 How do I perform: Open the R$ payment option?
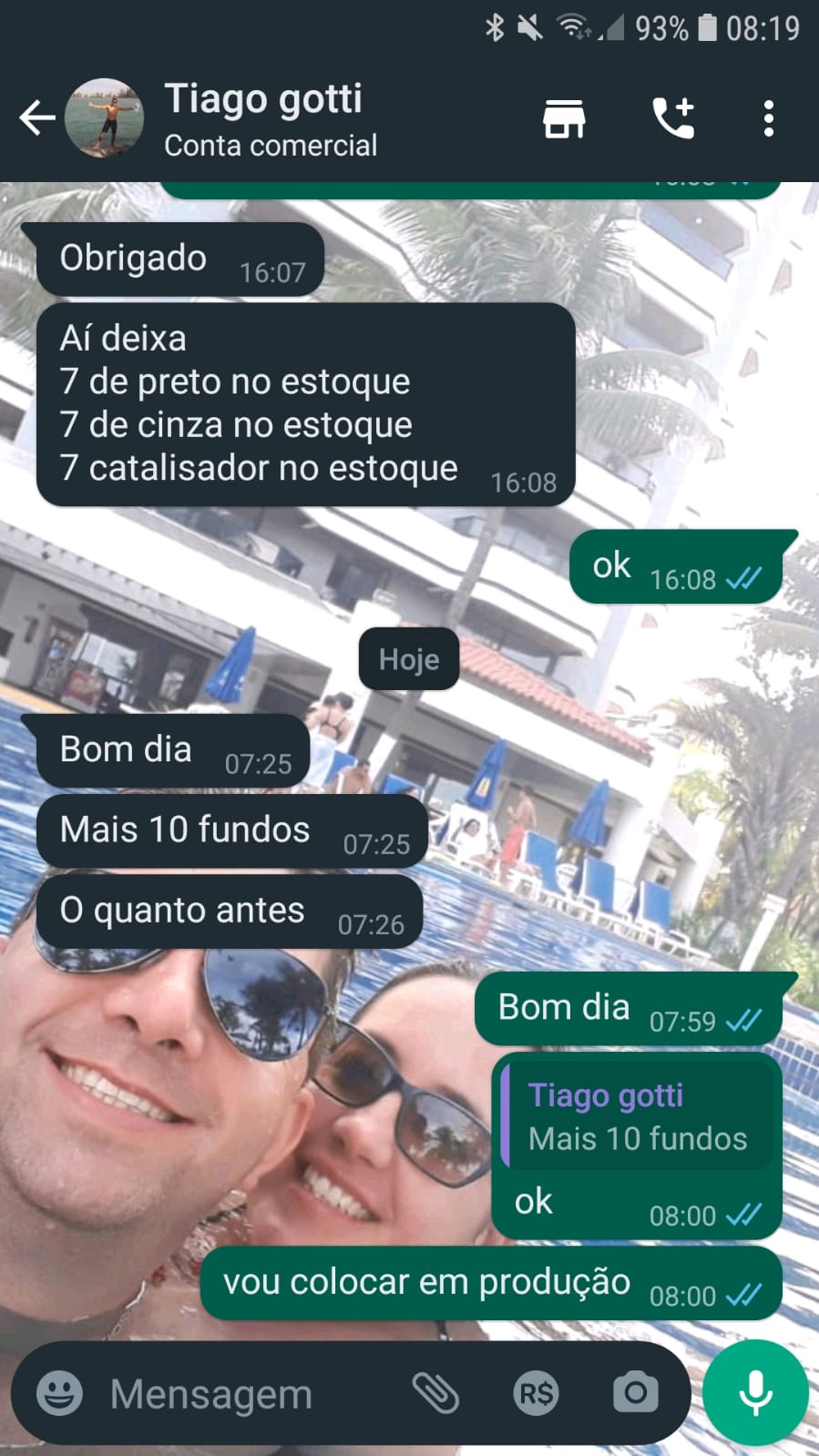536,1393
